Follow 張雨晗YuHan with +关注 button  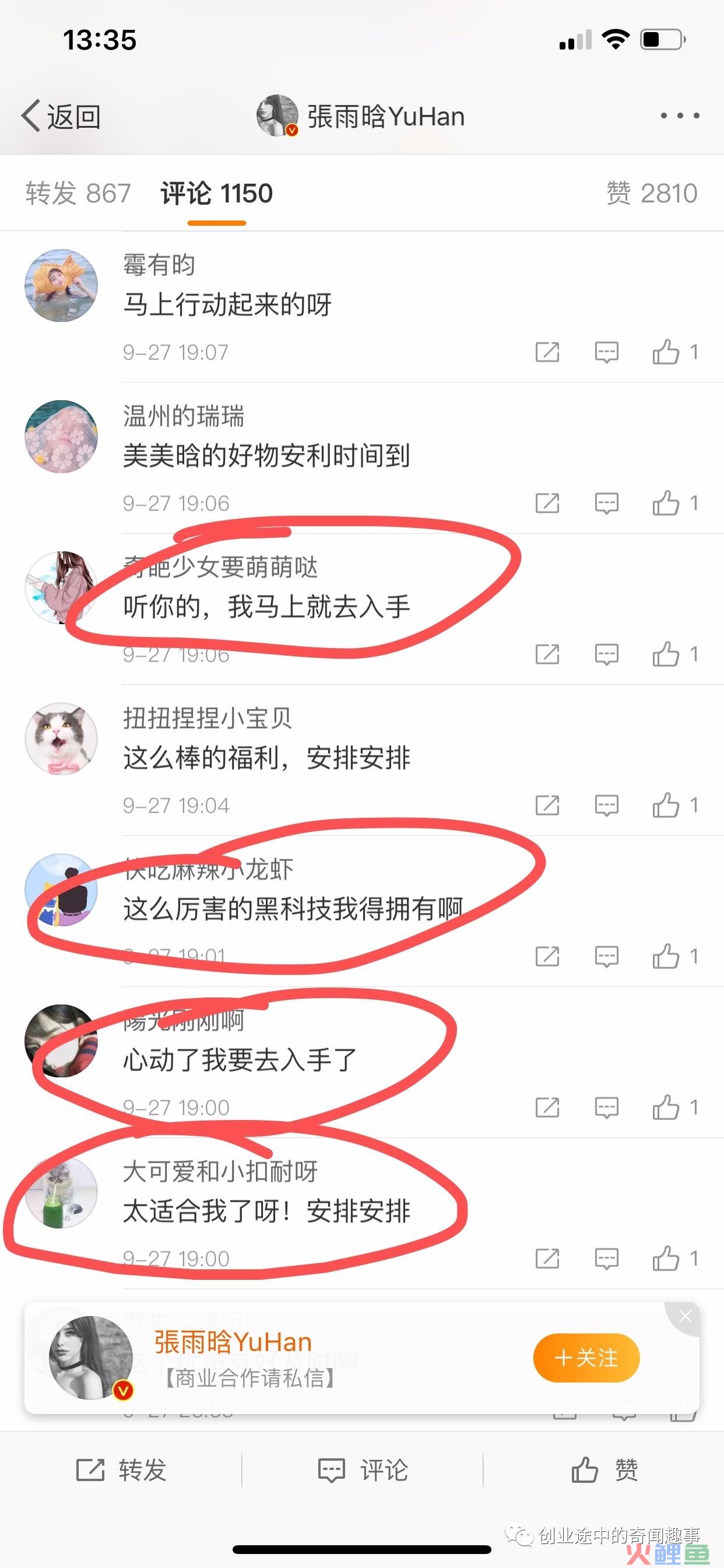click(586, 1357)
